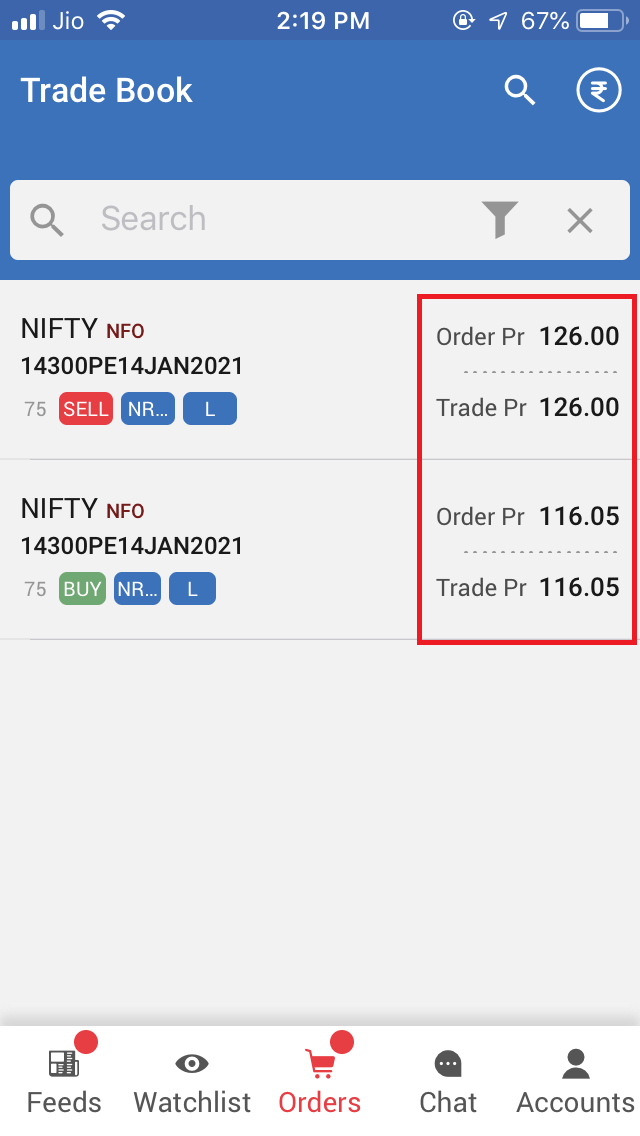Close the search bar with X

[580, 220]
